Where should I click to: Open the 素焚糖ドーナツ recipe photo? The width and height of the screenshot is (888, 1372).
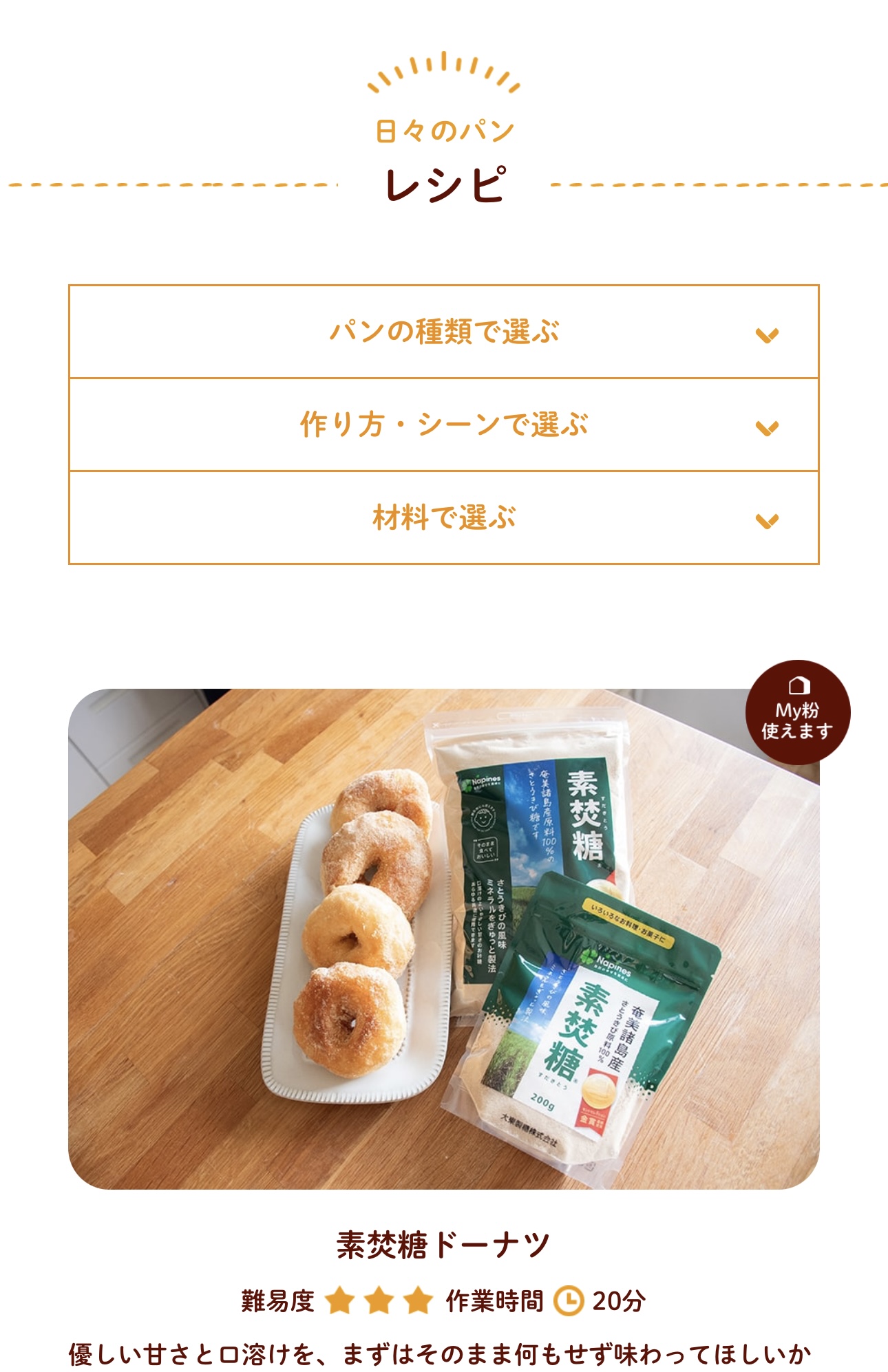click(x=444, y=939)
